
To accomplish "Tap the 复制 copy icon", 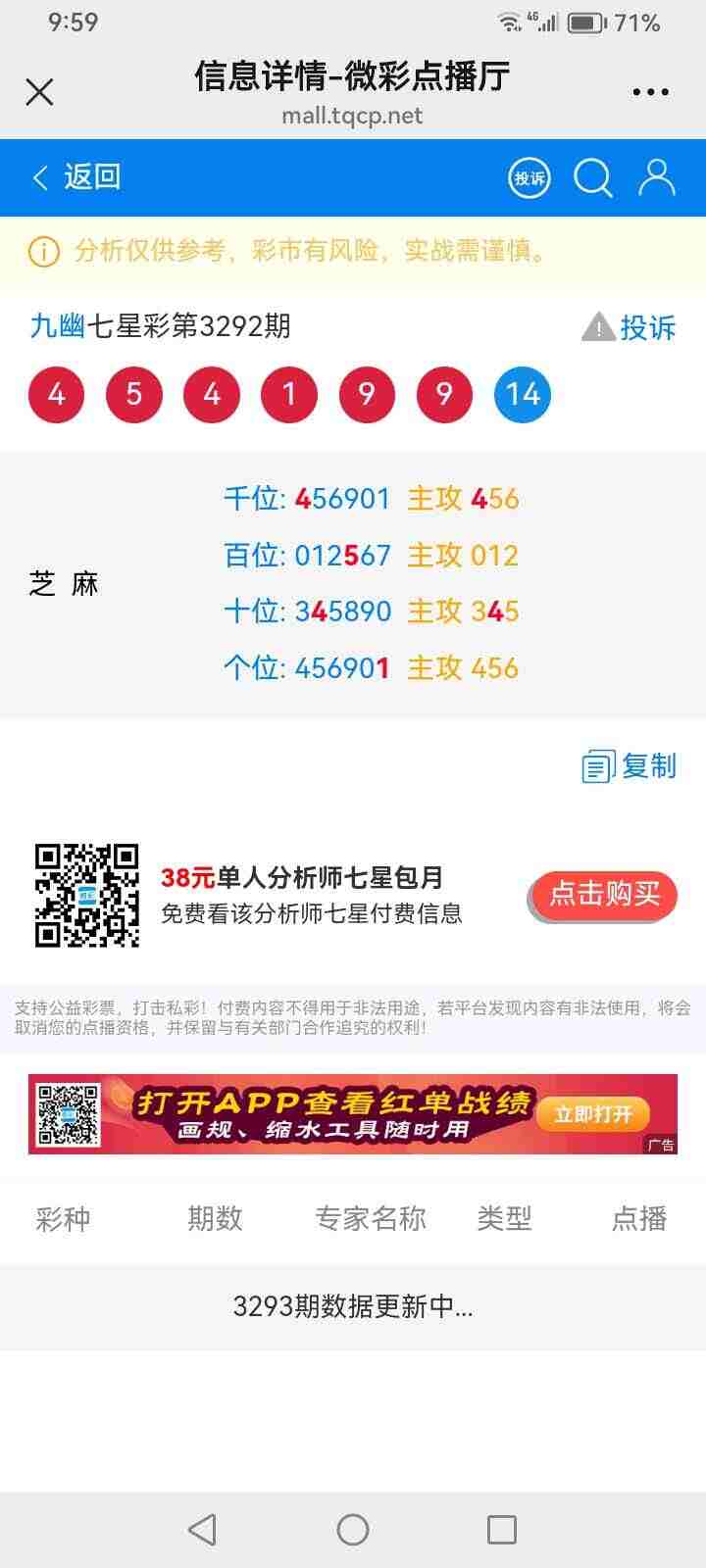I will (599, 767).
